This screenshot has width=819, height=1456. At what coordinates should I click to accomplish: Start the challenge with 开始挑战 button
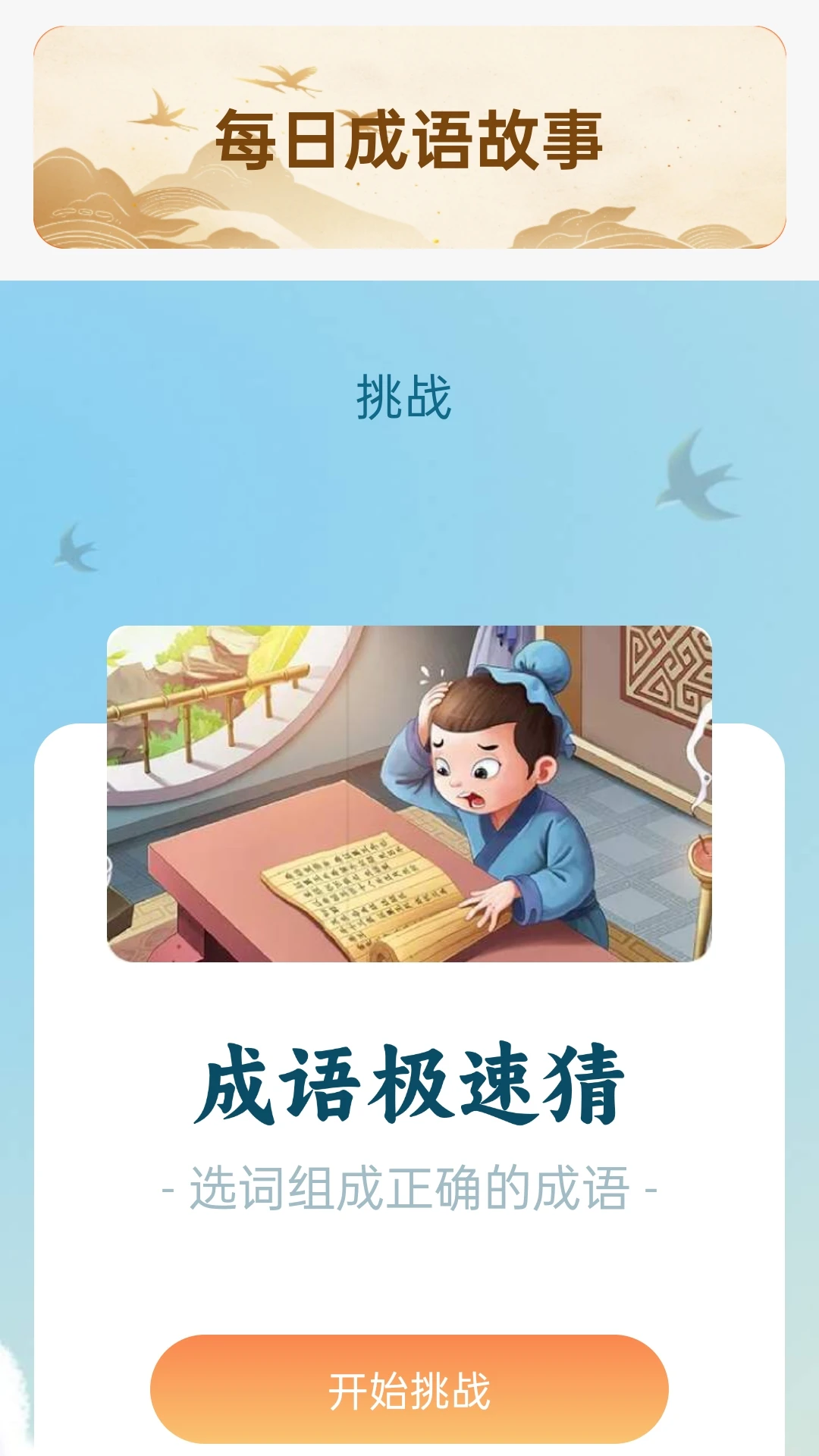(x=409, y=1389)
